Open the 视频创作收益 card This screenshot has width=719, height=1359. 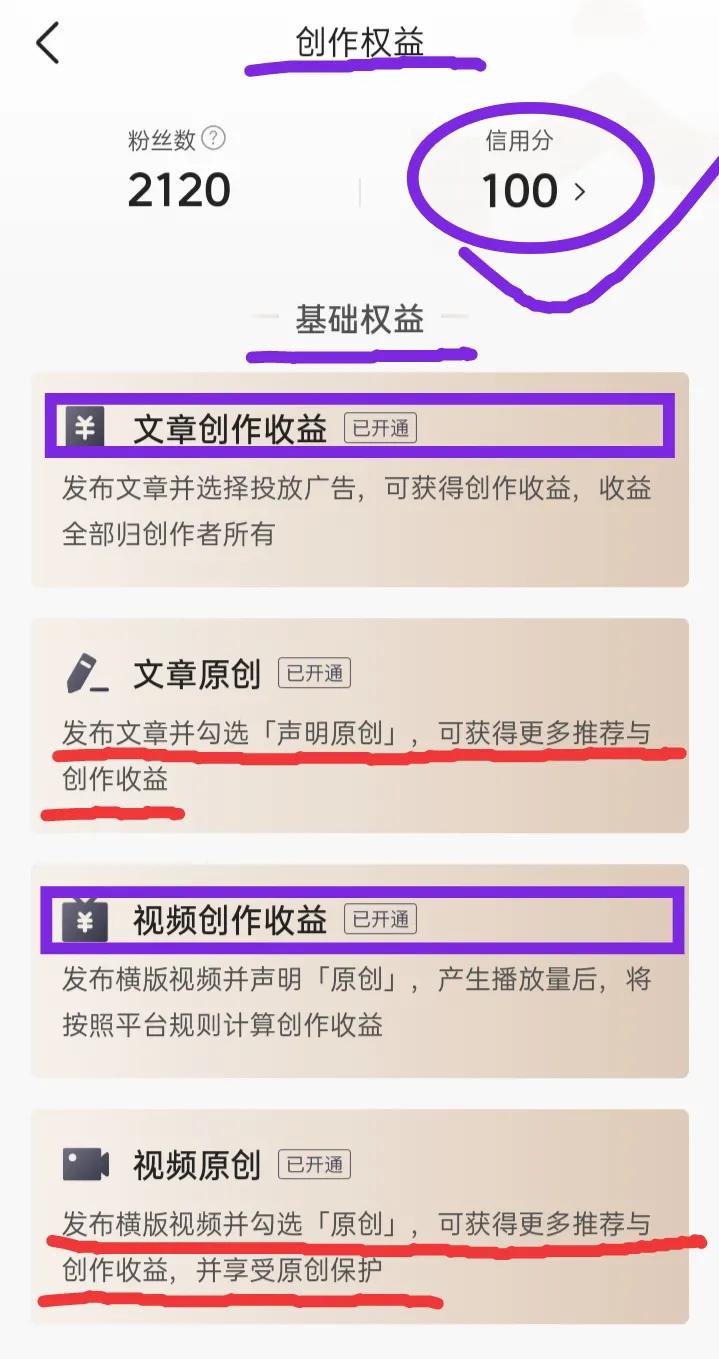point(359,970)
